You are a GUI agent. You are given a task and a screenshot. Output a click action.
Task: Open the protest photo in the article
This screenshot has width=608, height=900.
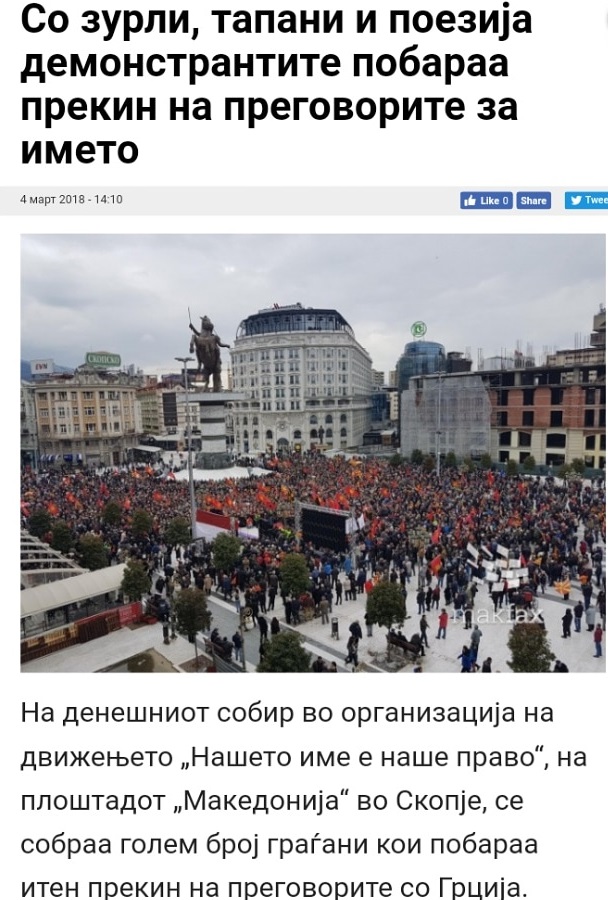coord(313,452)
